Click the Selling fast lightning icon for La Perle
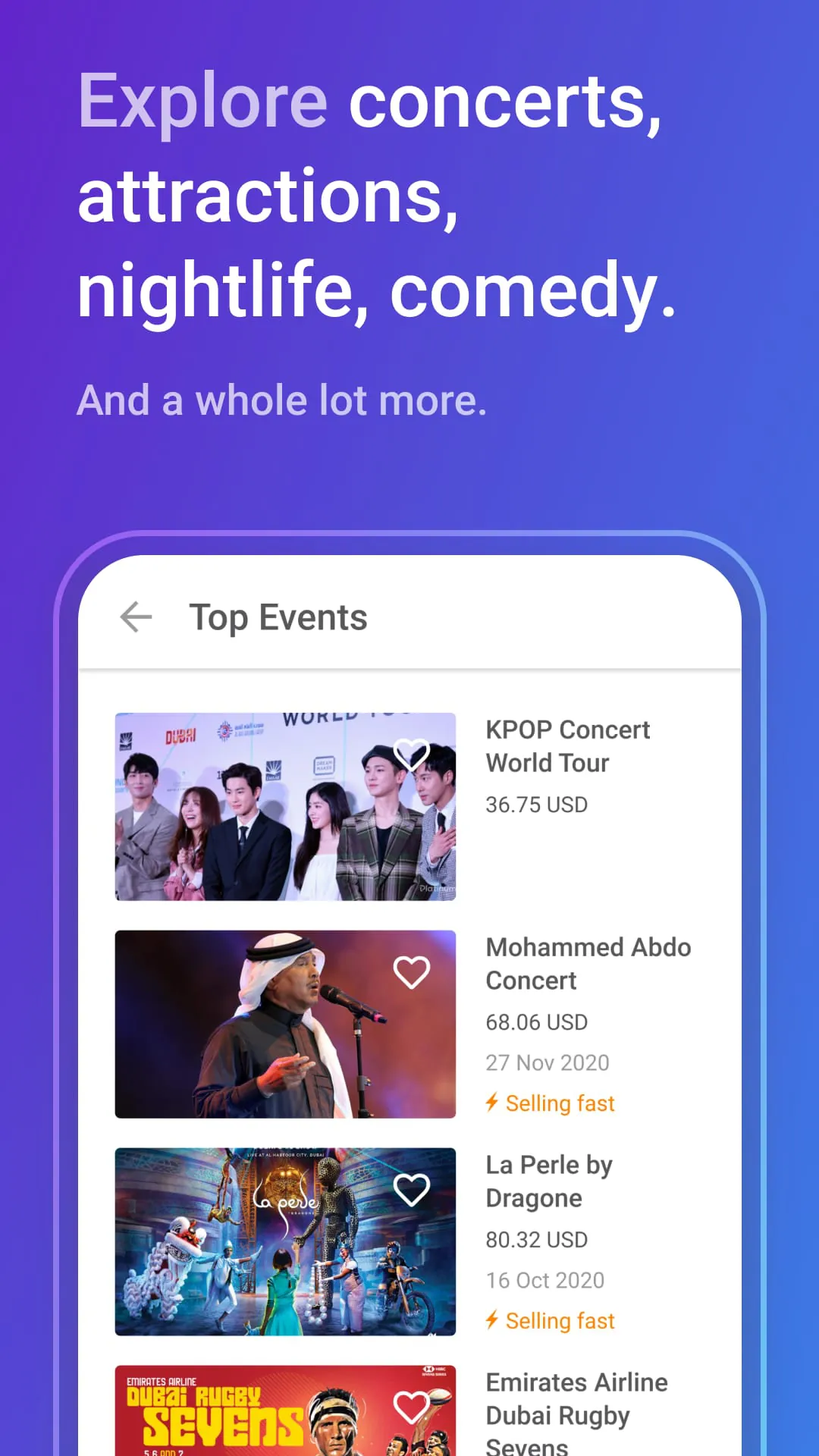The height and width of the screenshot is (1456, 819). (x=491, y=1320)
